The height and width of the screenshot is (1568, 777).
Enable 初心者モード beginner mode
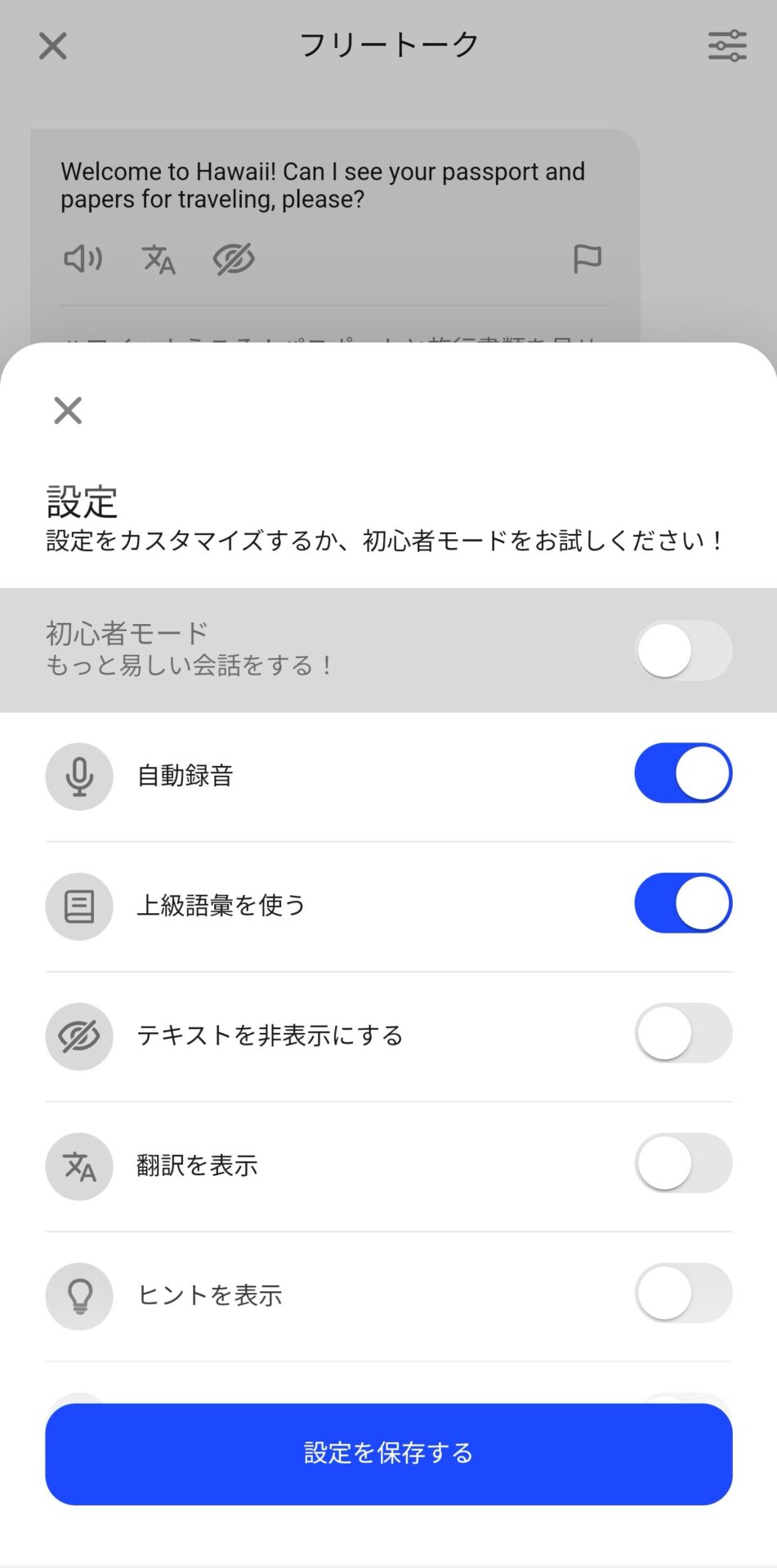[x=683, y=651]
